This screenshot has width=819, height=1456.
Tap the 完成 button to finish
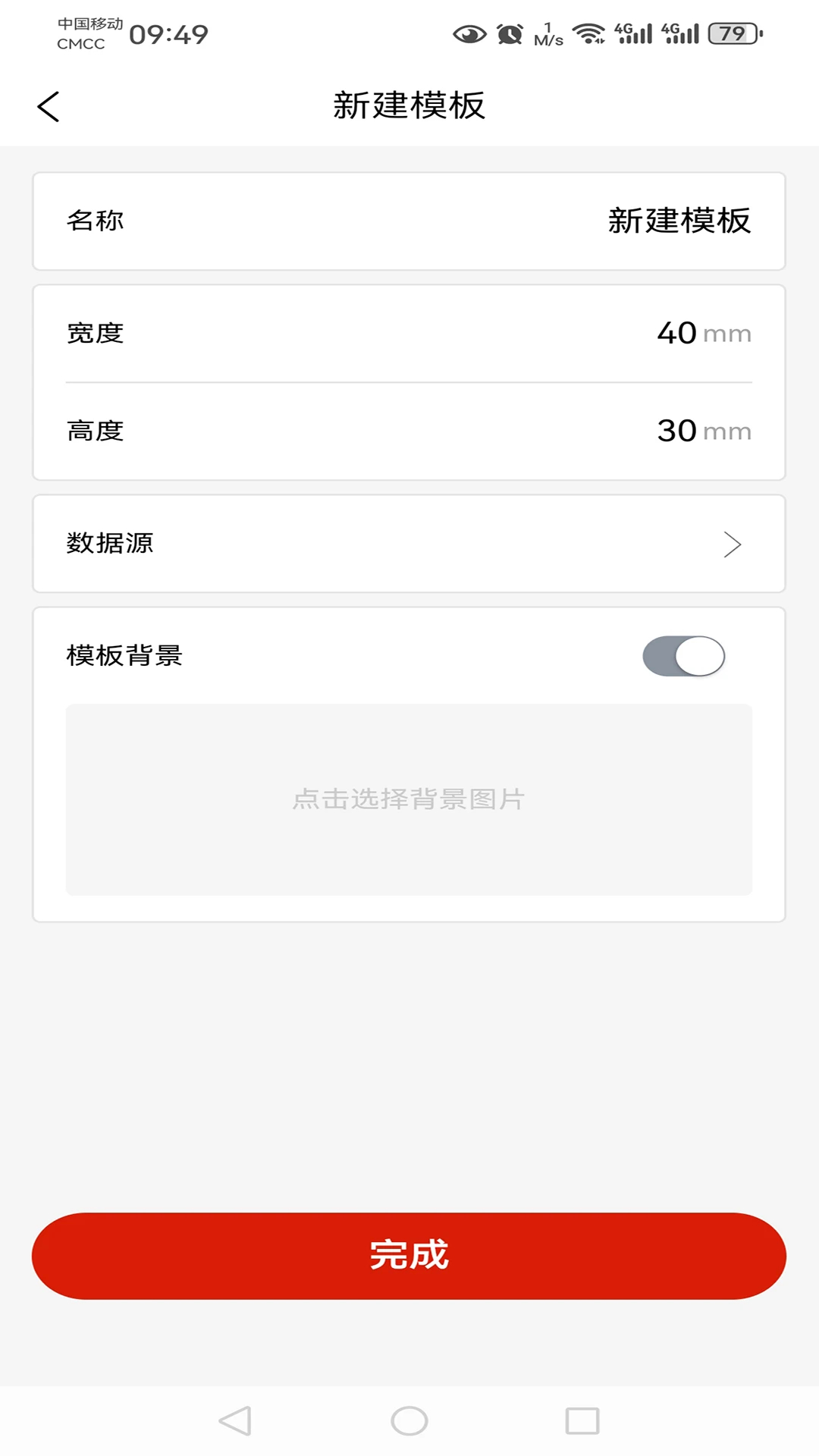(x=409, y=1255)
